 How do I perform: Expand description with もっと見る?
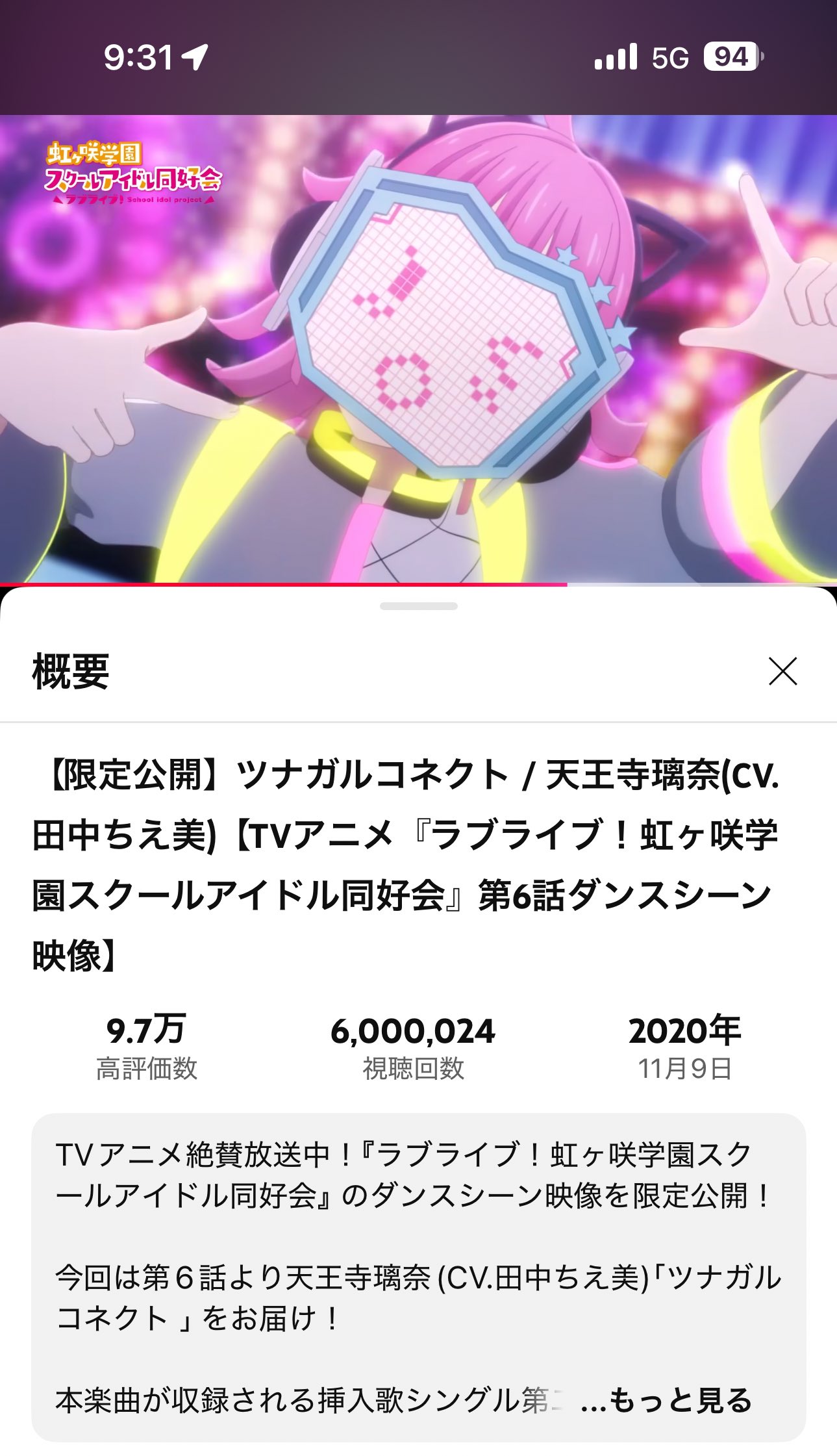coord(667,1400)
